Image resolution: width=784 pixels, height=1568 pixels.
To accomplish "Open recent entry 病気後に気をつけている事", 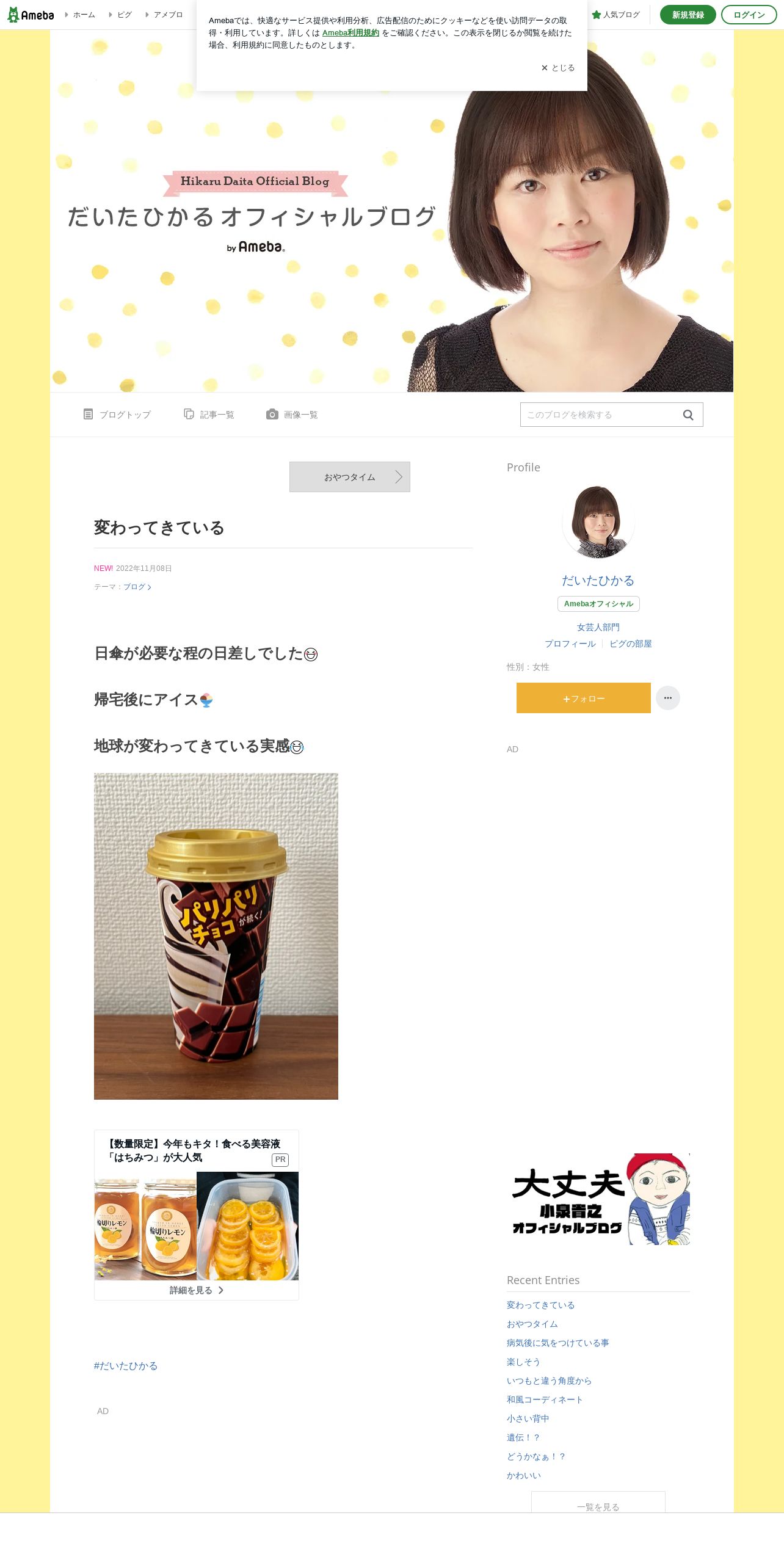I will (x=558, y=1343).
